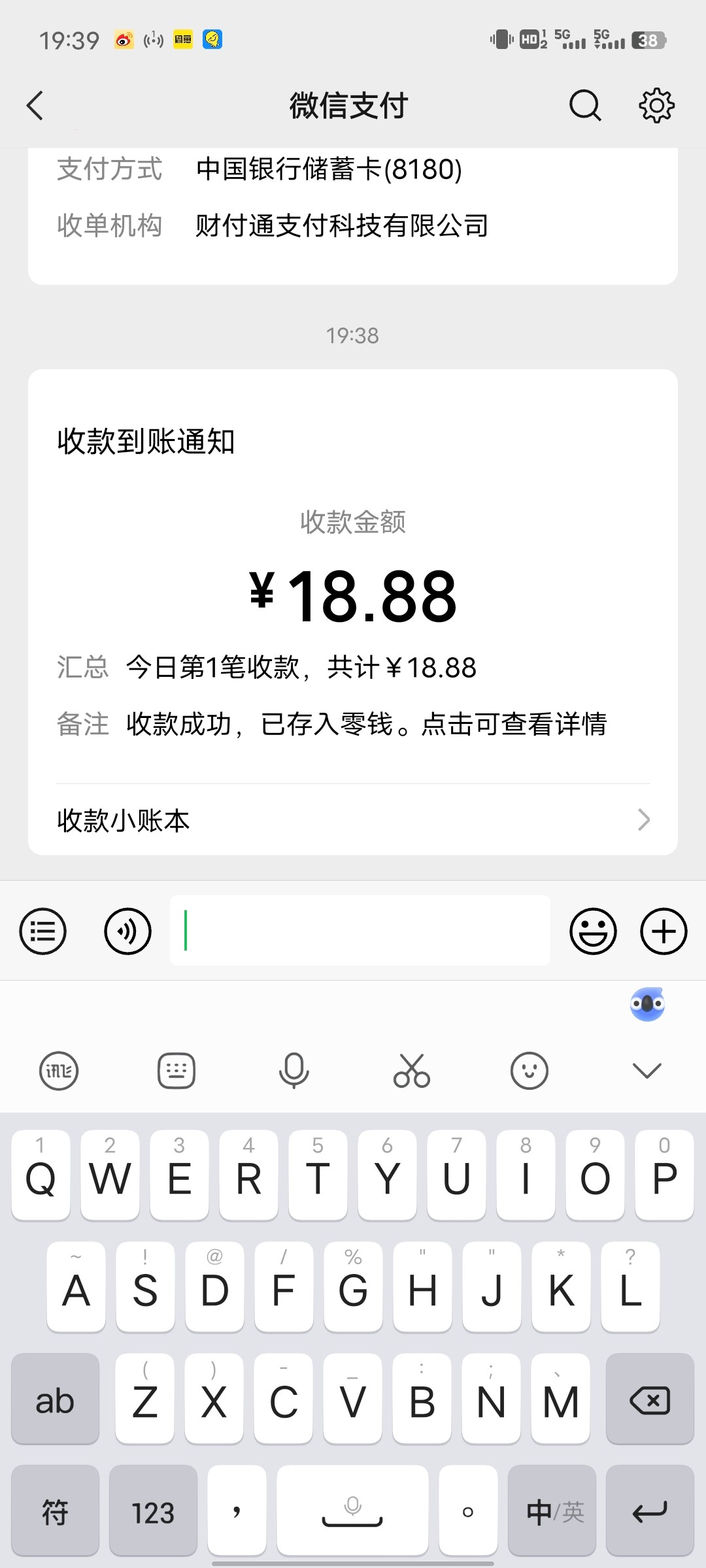Go back from WeChat Pay chat

point(35,106)
